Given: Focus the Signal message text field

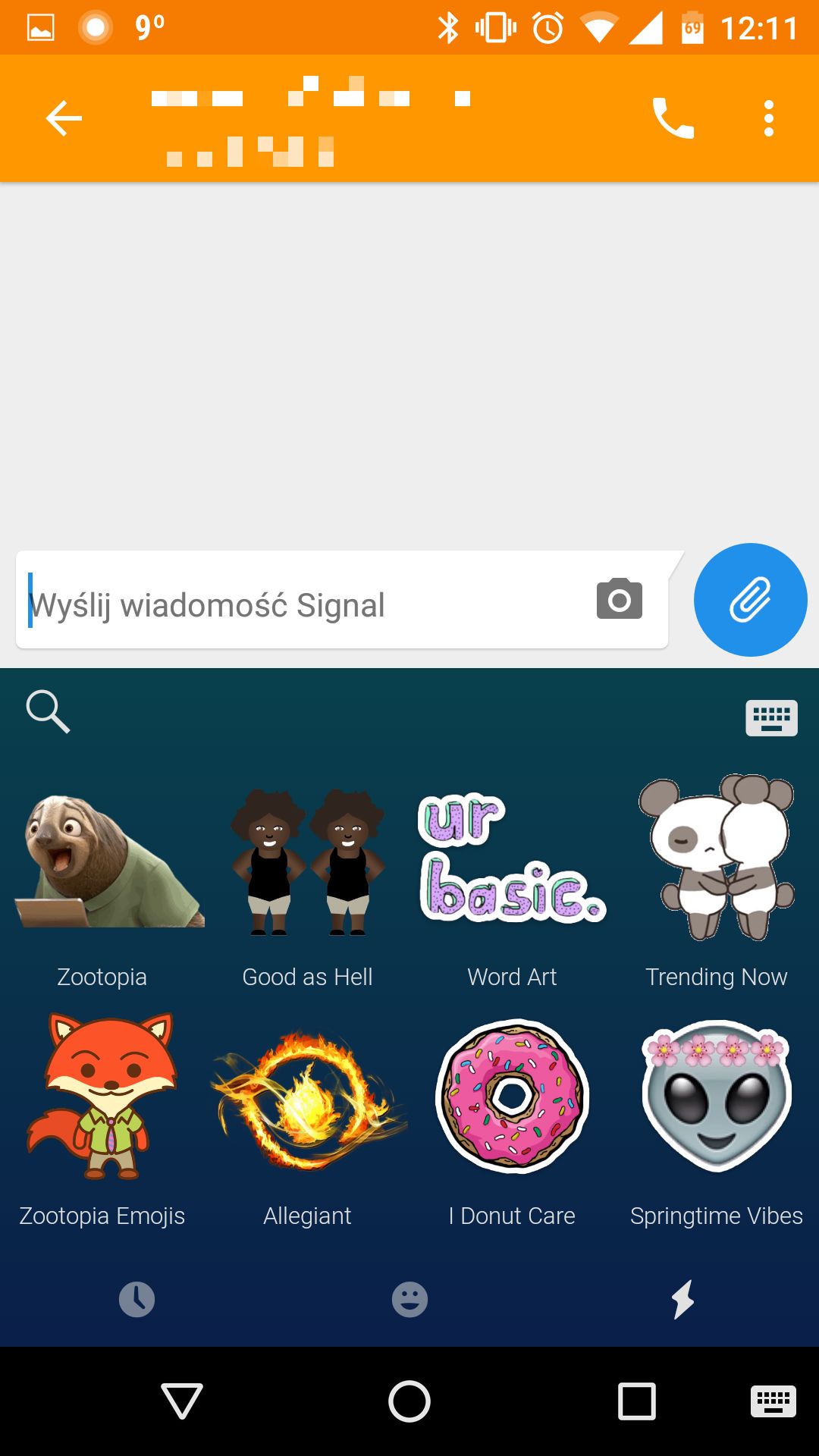Looking at the screenshot, I should 303,605.
